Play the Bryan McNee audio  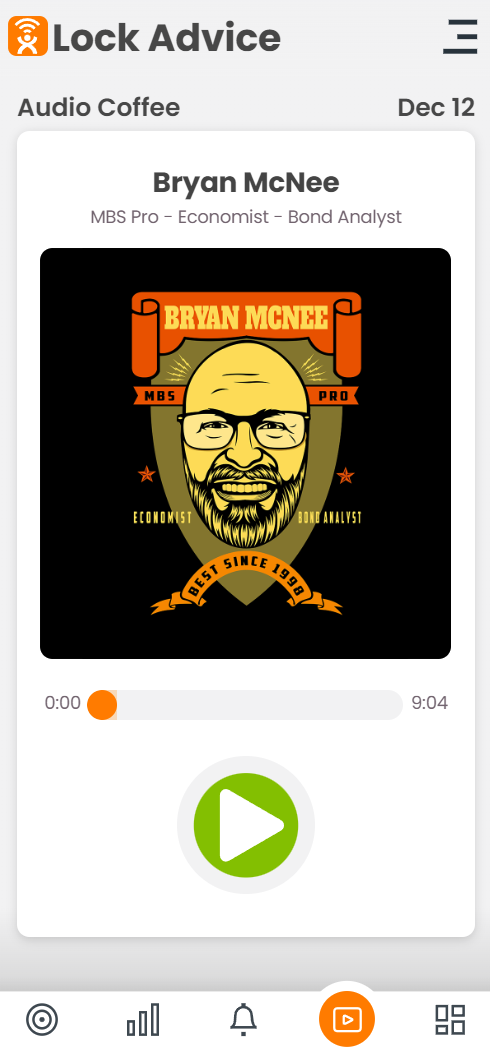246,825
